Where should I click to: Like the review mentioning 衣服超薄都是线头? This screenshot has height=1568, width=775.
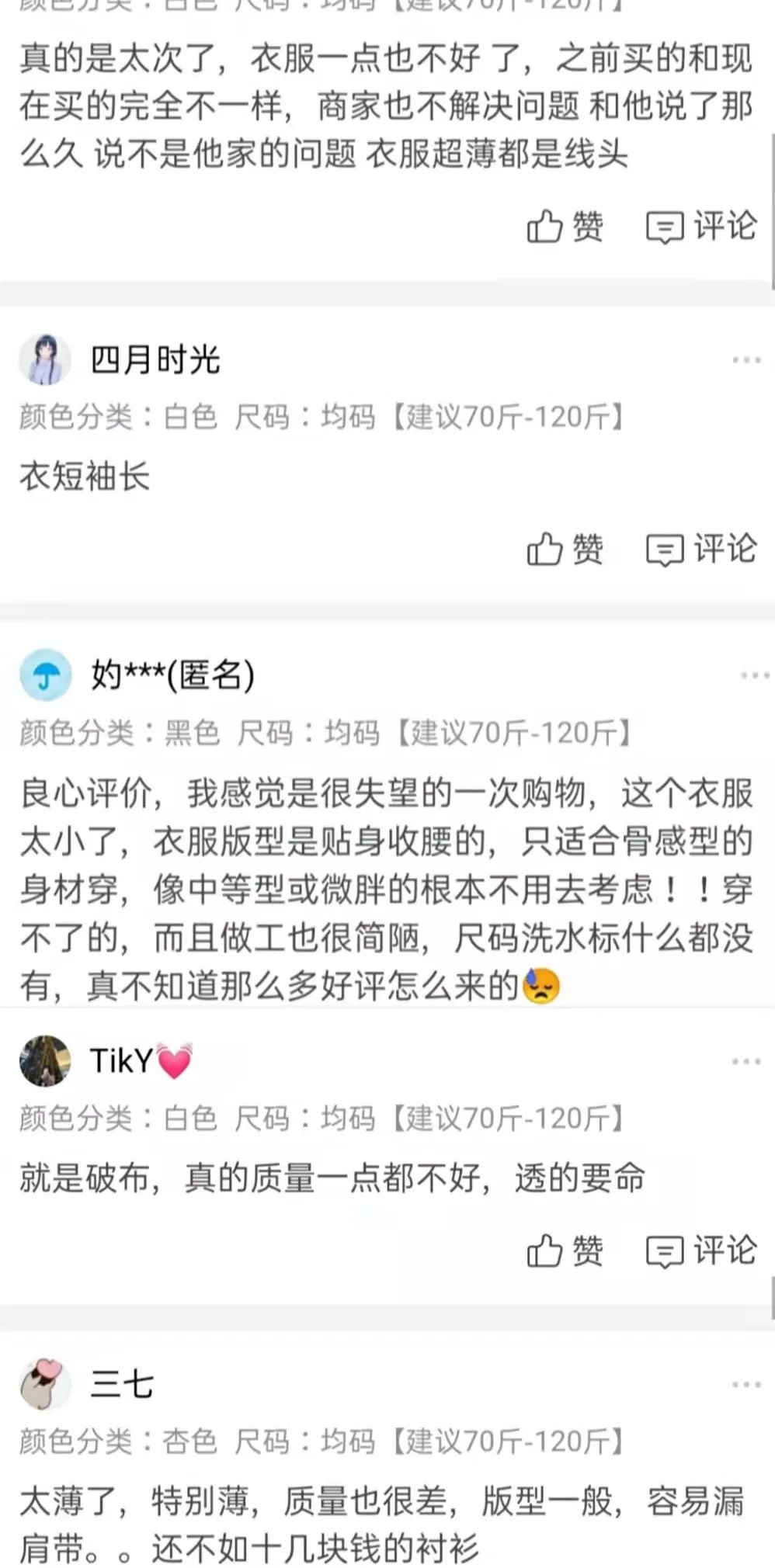565,227
